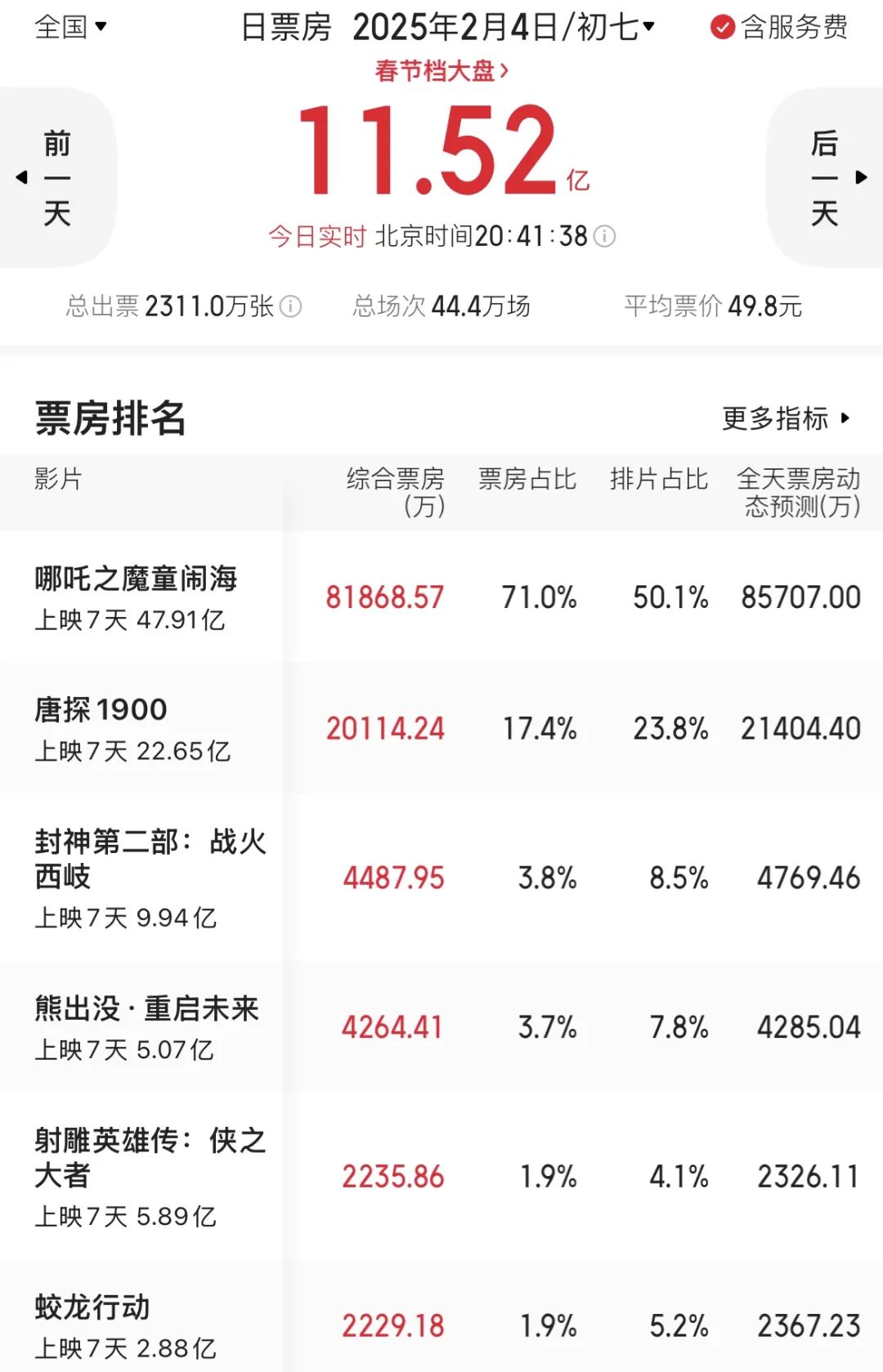This screenshot has height=1372, width=883.
Task: Toggle the 含服务费 checkbox
Action: [722, 28]
